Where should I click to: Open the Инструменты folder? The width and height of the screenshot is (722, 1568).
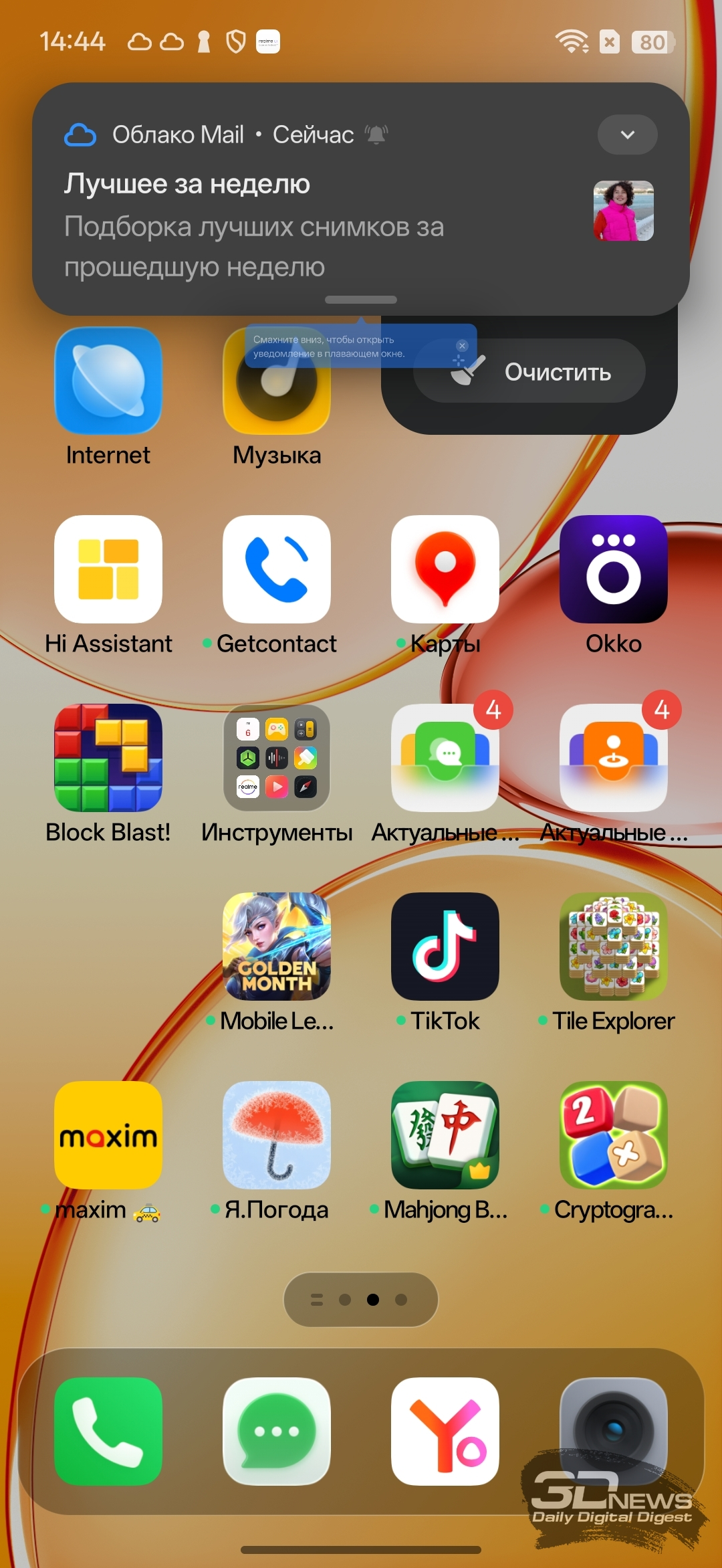pos(277,758)
